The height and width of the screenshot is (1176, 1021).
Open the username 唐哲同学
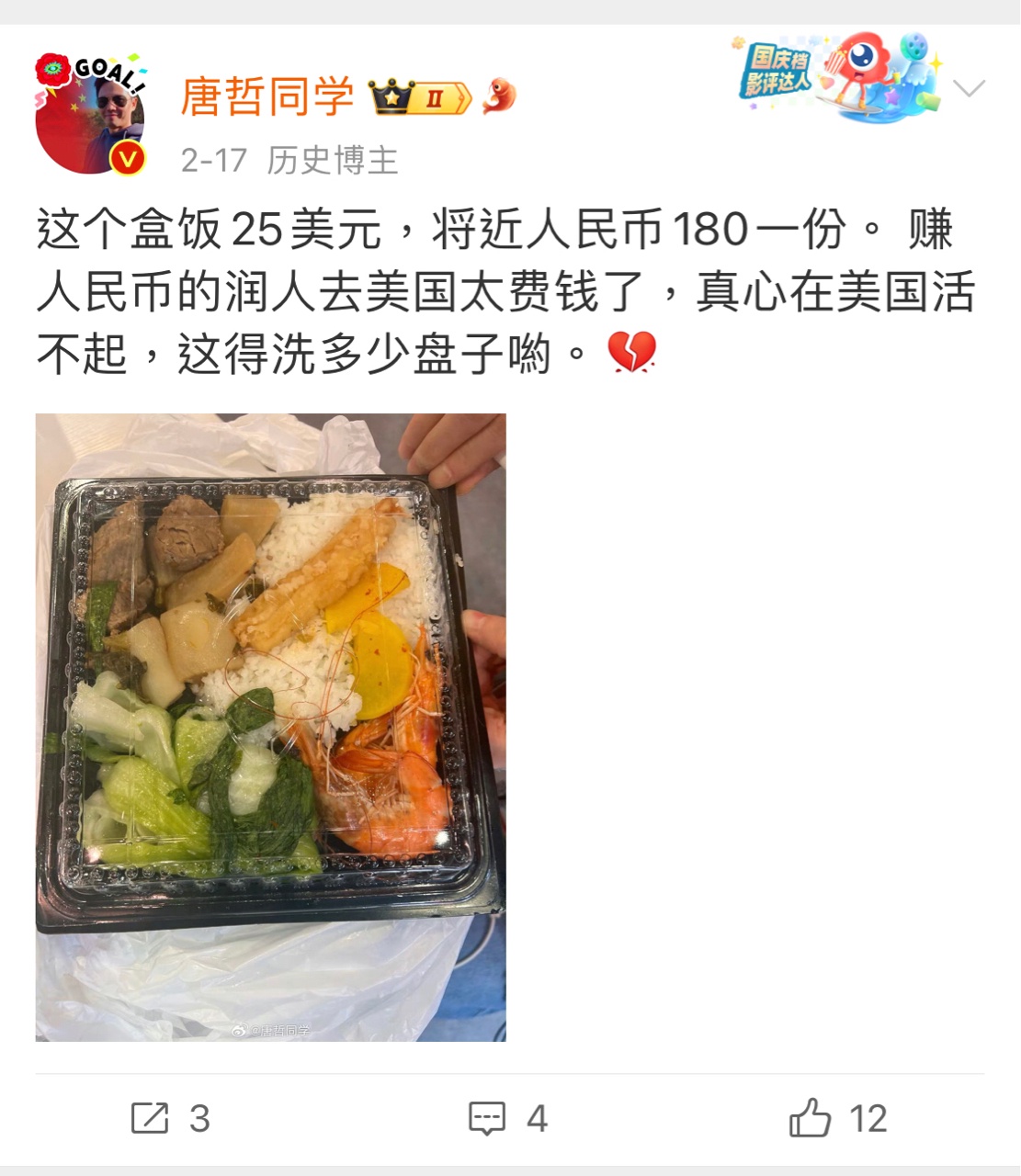click(267, 97)
